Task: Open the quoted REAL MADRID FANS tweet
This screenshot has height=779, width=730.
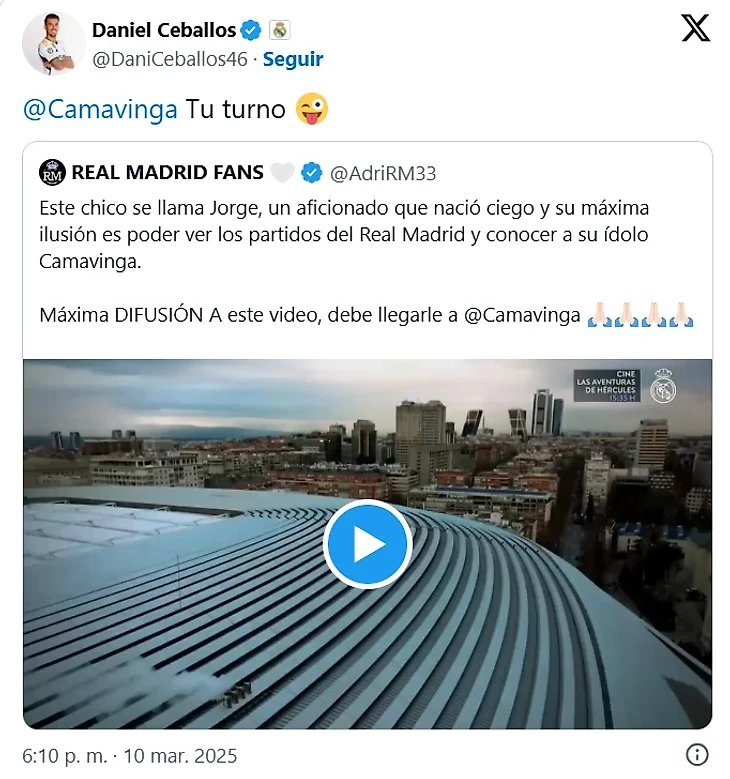Action: pos(366,250)
